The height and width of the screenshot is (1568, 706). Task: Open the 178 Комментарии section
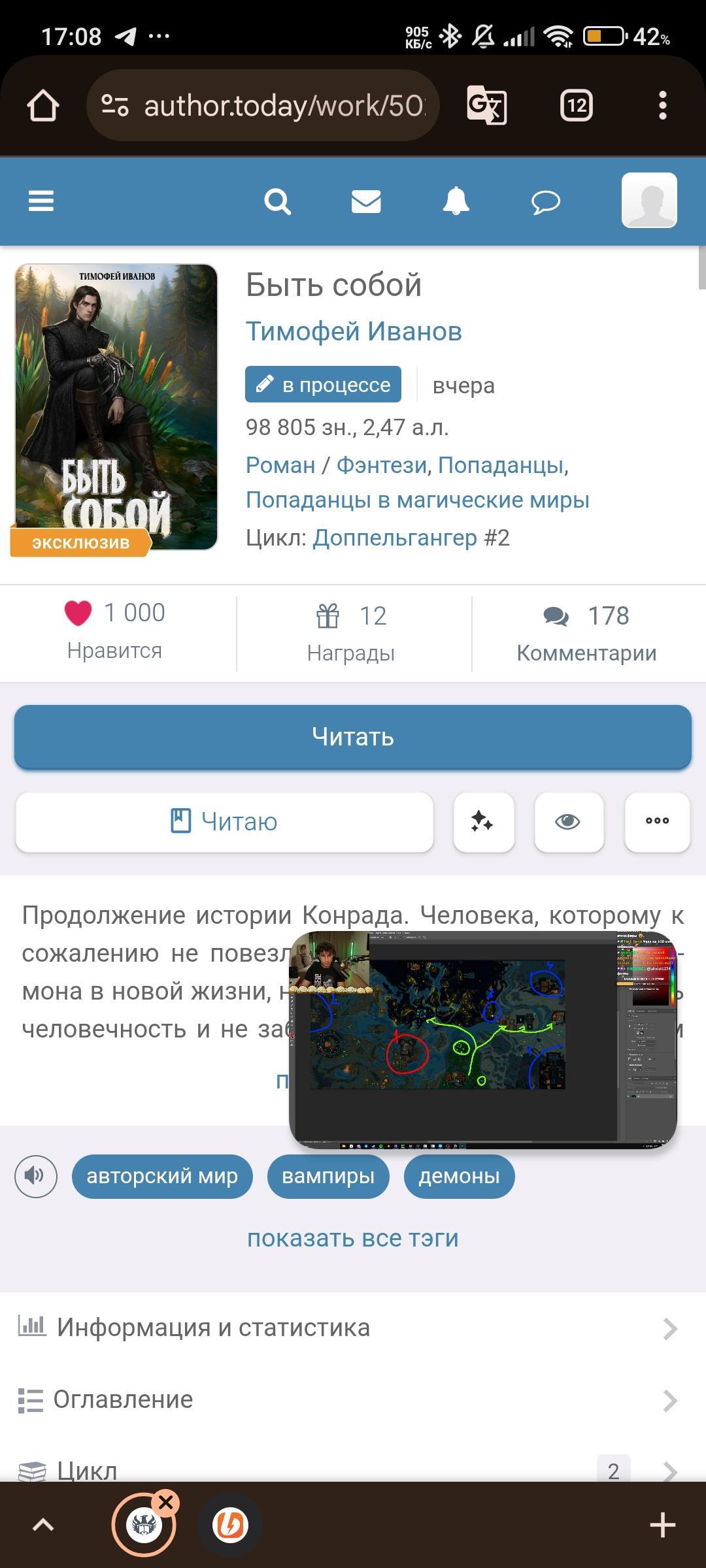pos(586,632)
